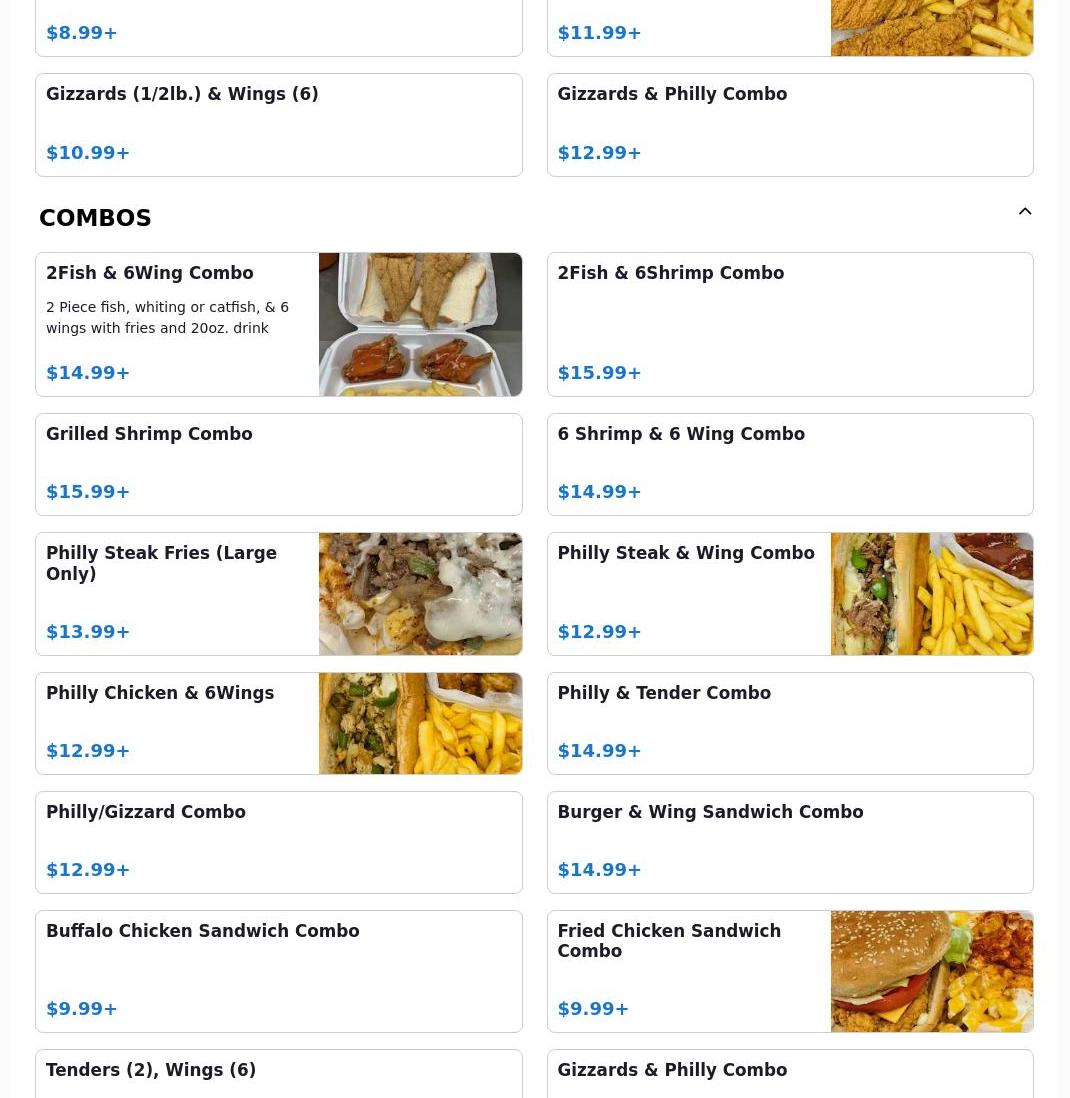Open the Philly/Gizzard Combo card
This screenshot has width=1070, height=1098.
click(x=278, y=842)
